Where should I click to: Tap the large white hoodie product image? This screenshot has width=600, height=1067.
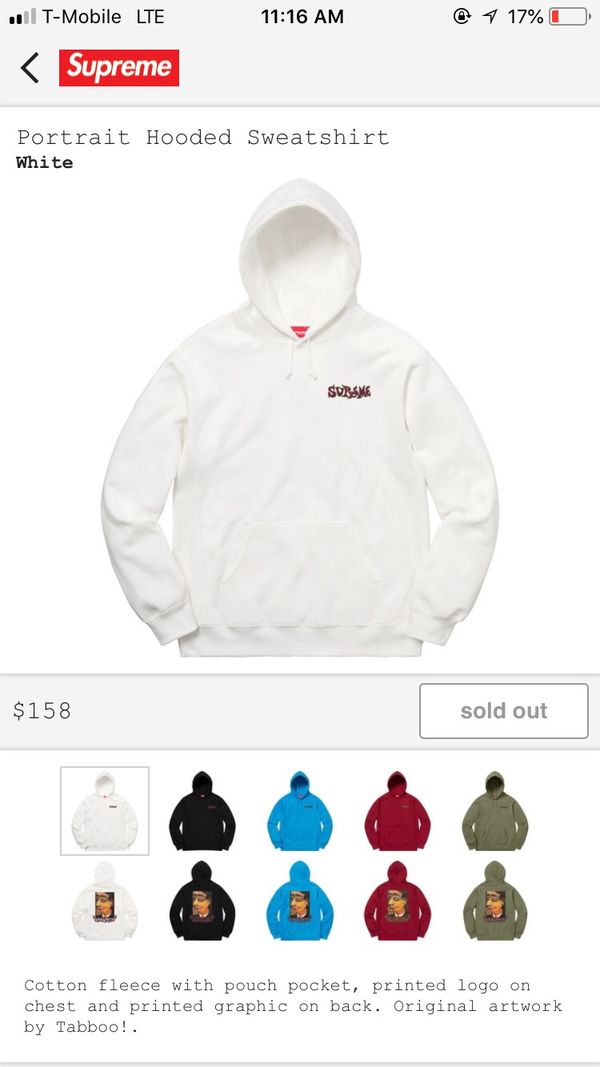pos(300,418)
